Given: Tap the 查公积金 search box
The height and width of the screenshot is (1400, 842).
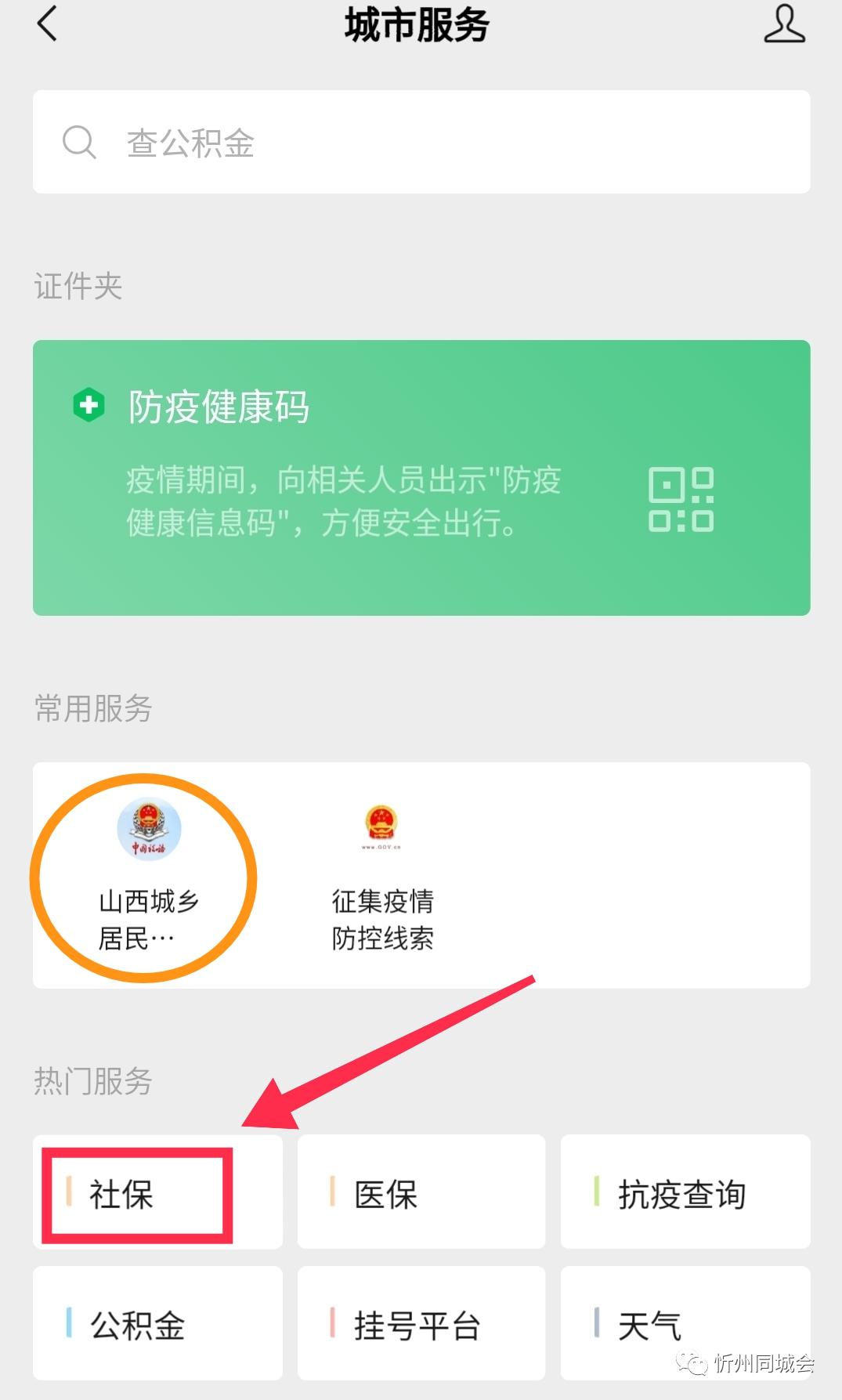Looking at the screenshot, I should click(x=421, y=142).
